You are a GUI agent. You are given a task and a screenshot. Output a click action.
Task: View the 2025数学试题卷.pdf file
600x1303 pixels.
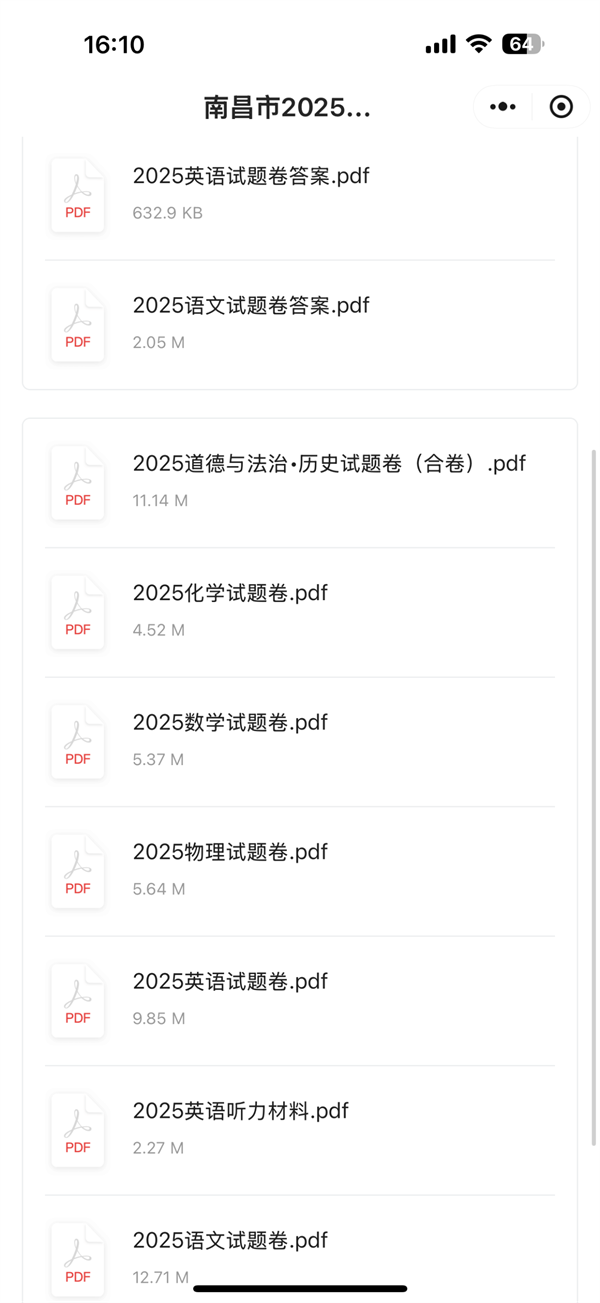click(300, 741)
